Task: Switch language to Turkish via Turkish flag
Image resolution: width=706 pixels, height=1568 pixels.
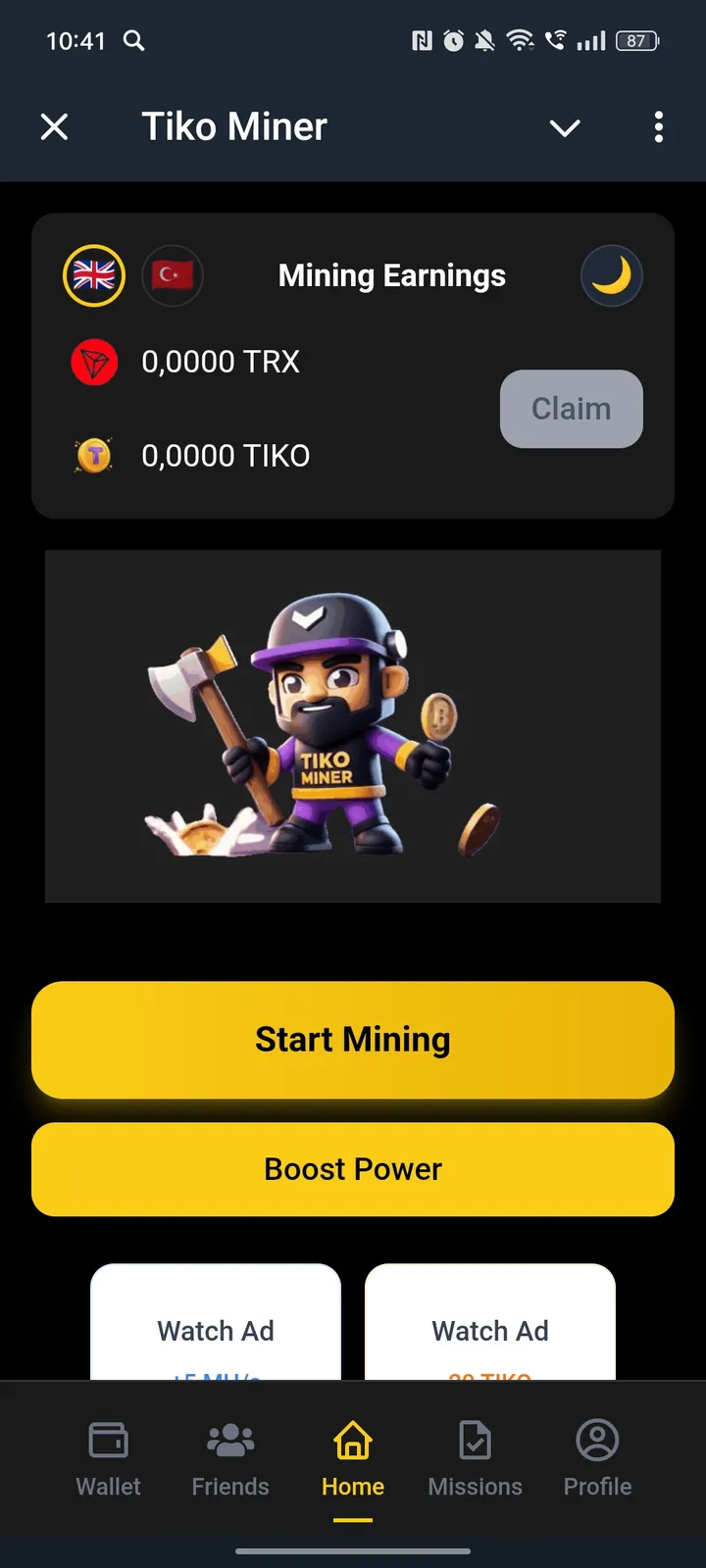Action: click(173, 275)
